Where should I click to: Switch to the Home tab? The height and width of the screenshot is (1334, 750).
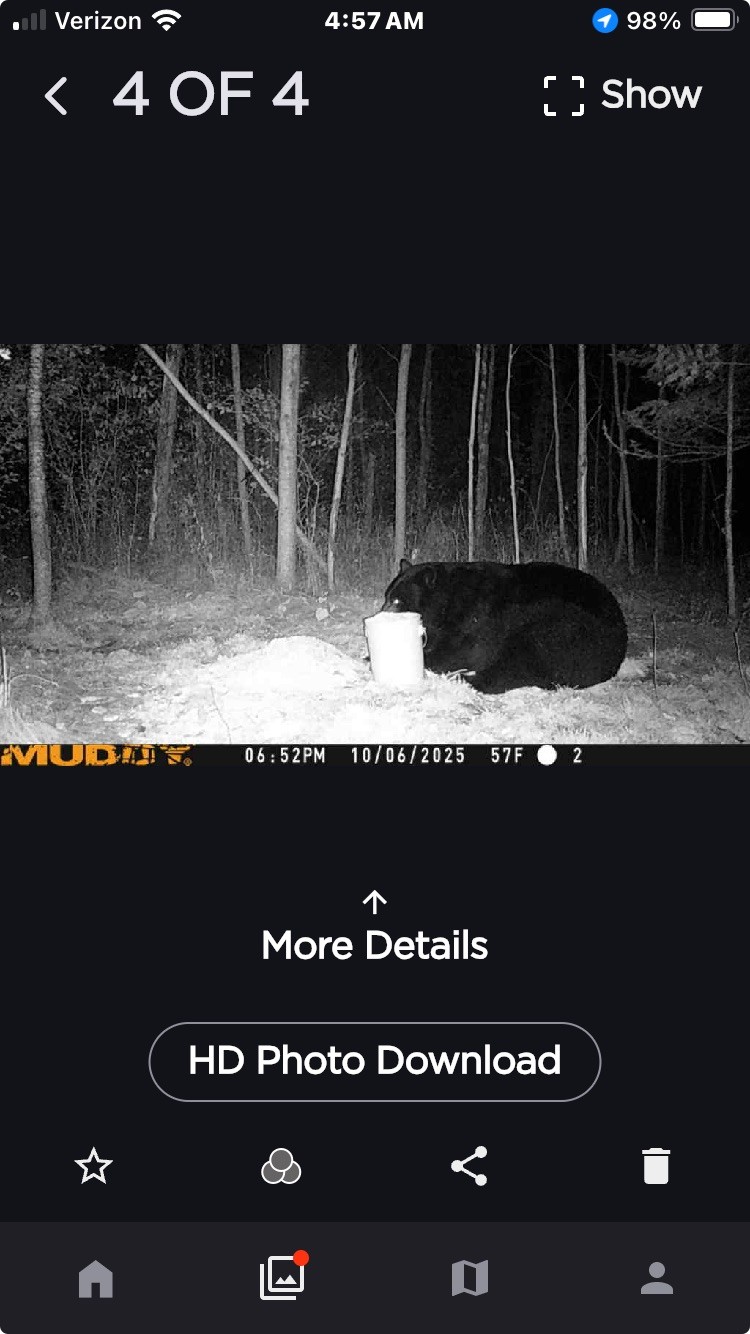tap(96, 1278)
